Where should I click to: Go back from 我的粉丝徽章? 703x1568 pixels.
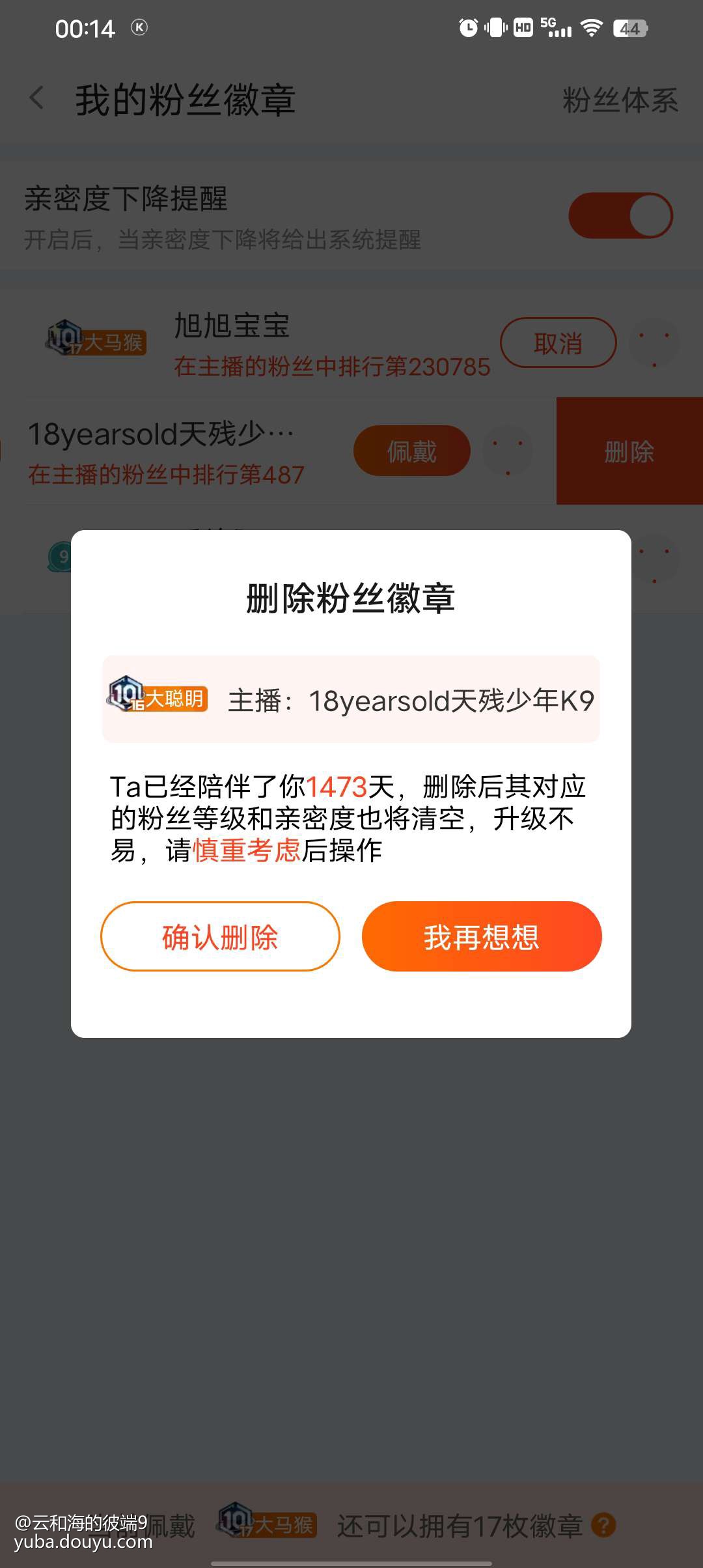tap(37, 99)
